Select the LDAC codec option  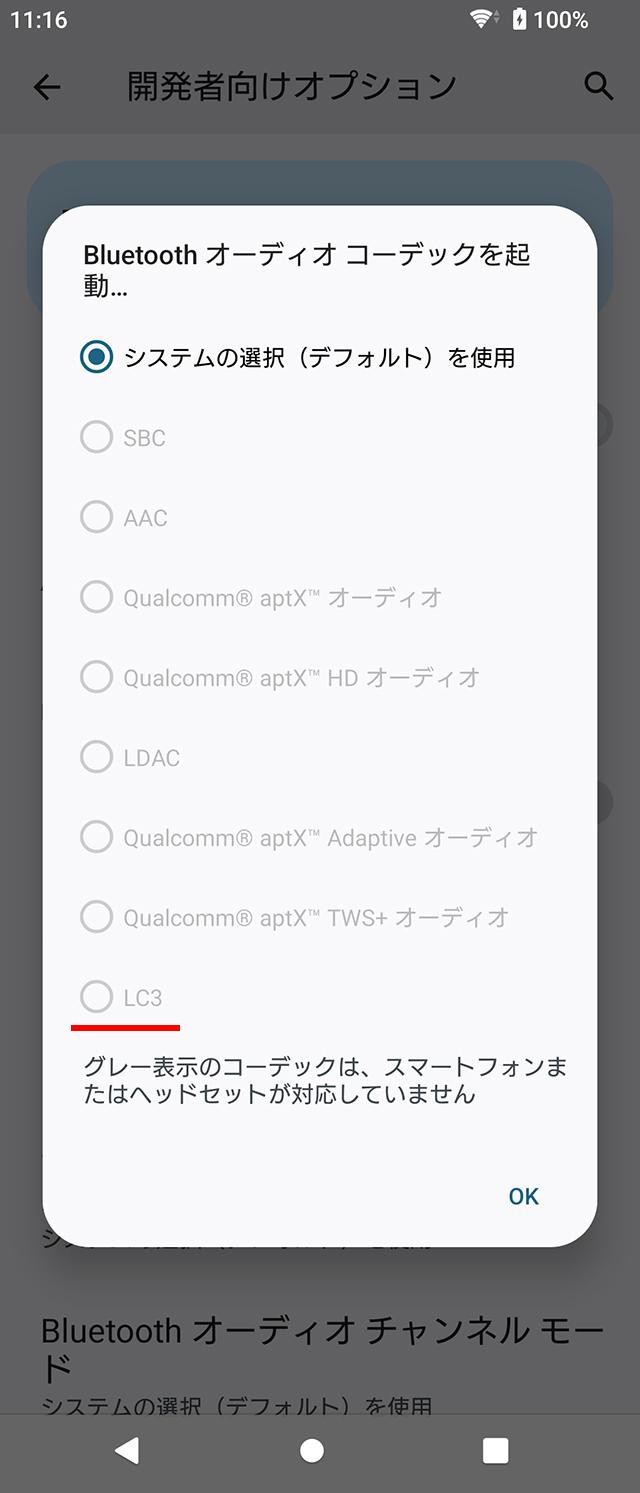pyautogui.click(x=97, y=757)
